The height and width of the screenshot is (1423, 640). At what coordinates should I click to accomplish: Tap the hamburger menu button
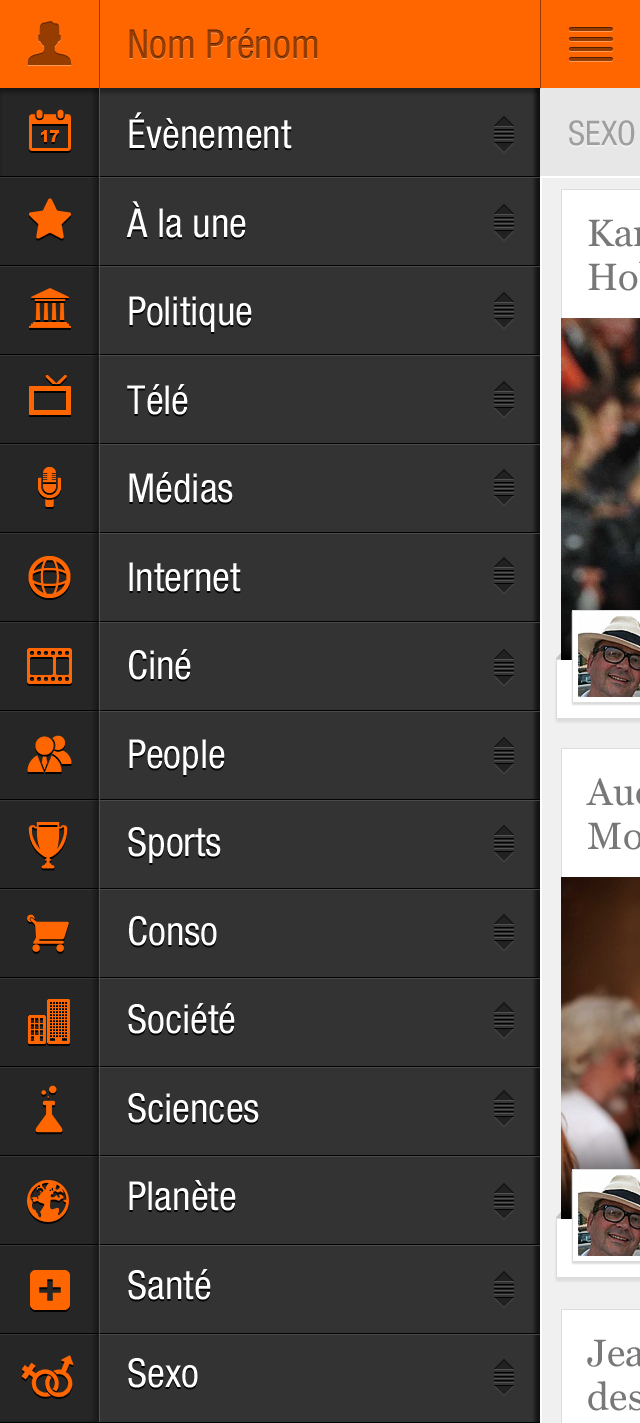pyautogui.click(x=590, y=44)
